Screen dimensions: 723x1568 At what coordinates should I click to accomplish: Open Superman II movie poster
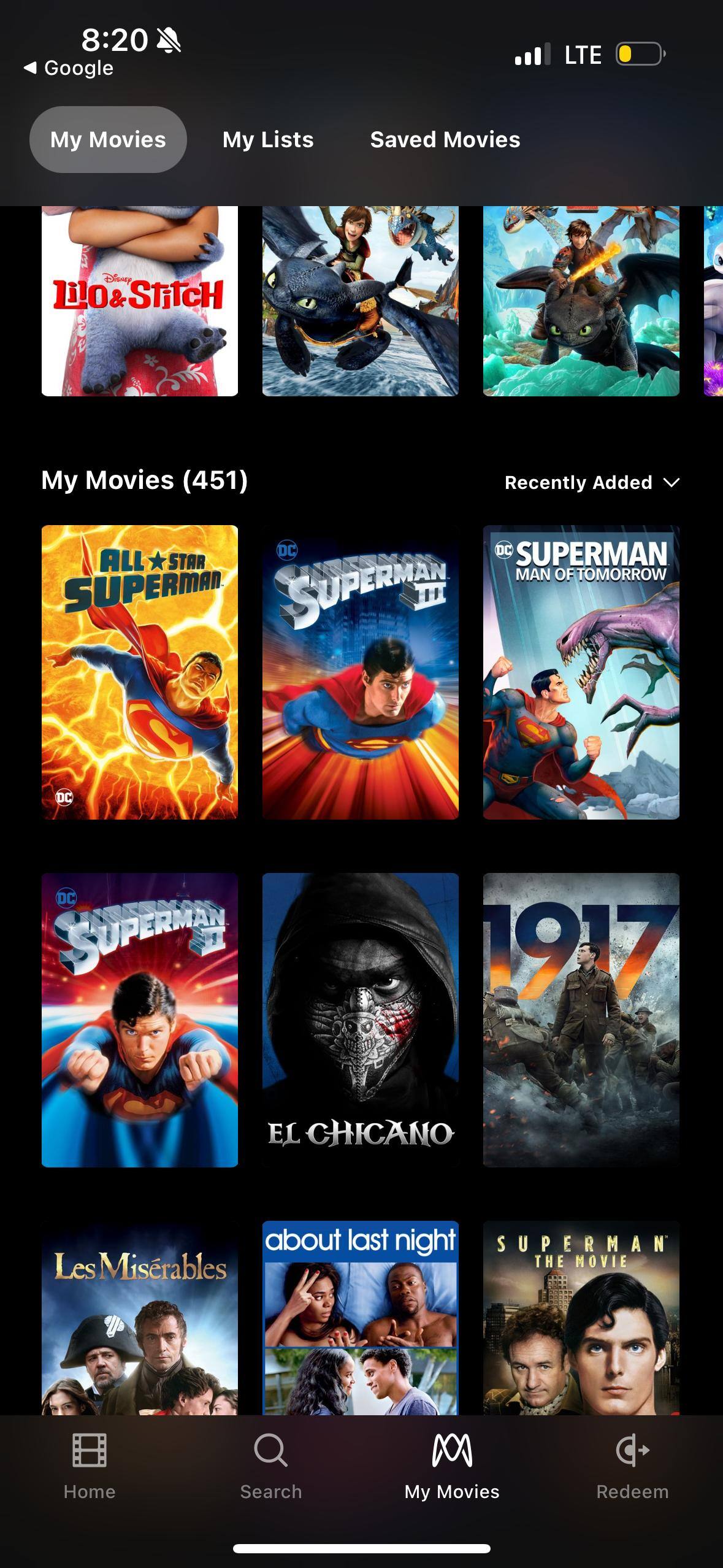[x=140, y=1020]
